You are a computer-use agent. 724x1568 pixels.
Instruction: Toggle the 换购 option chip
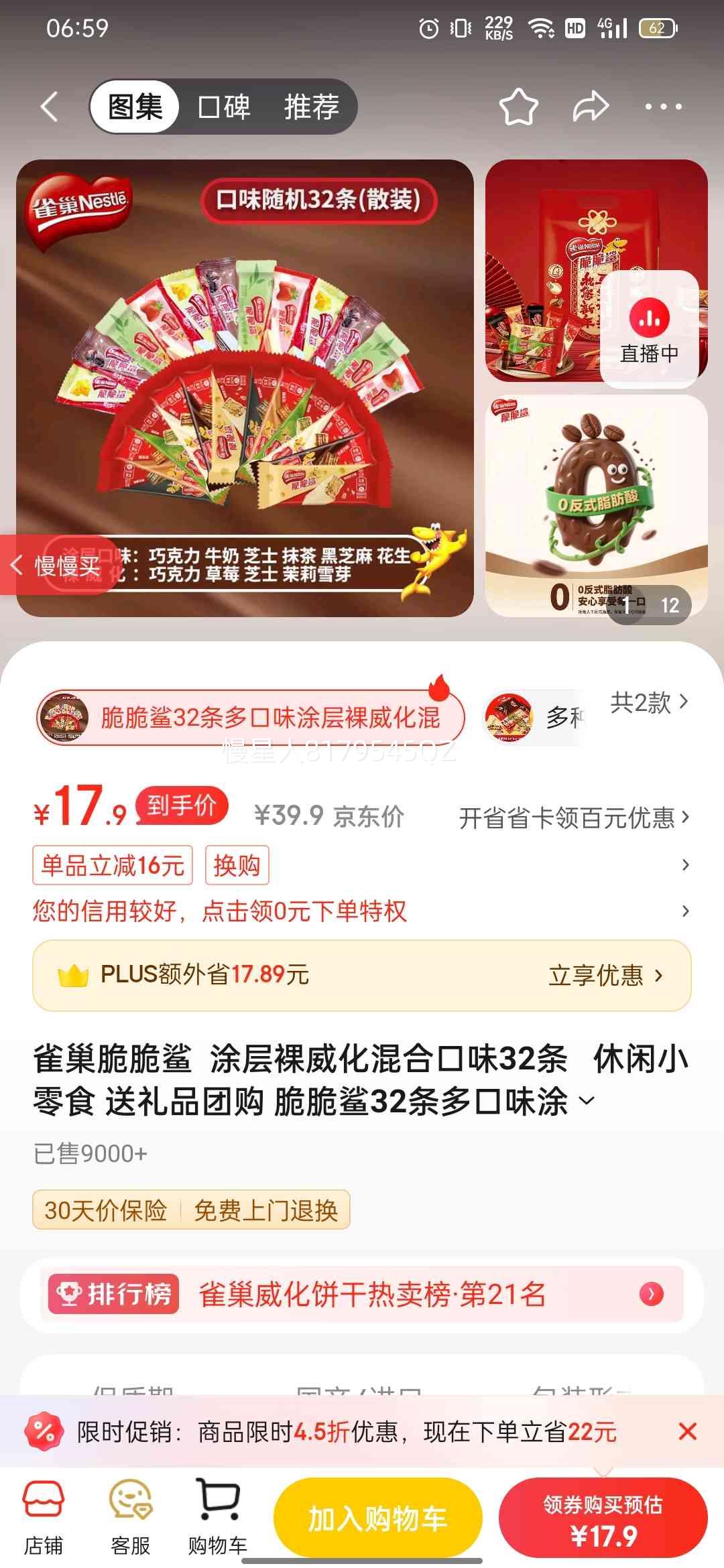[236, 865]
